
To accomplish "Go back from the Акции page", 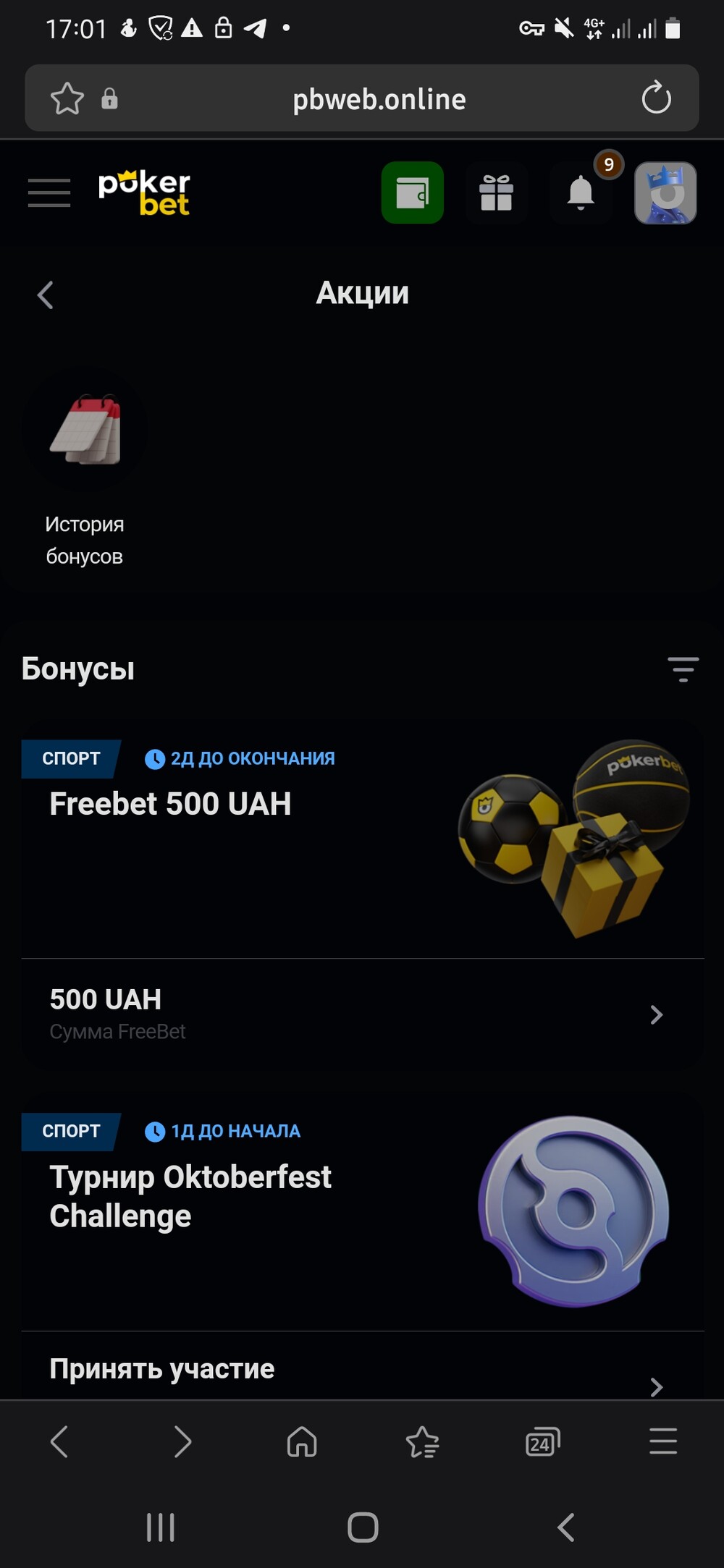I will pos(46,294).
